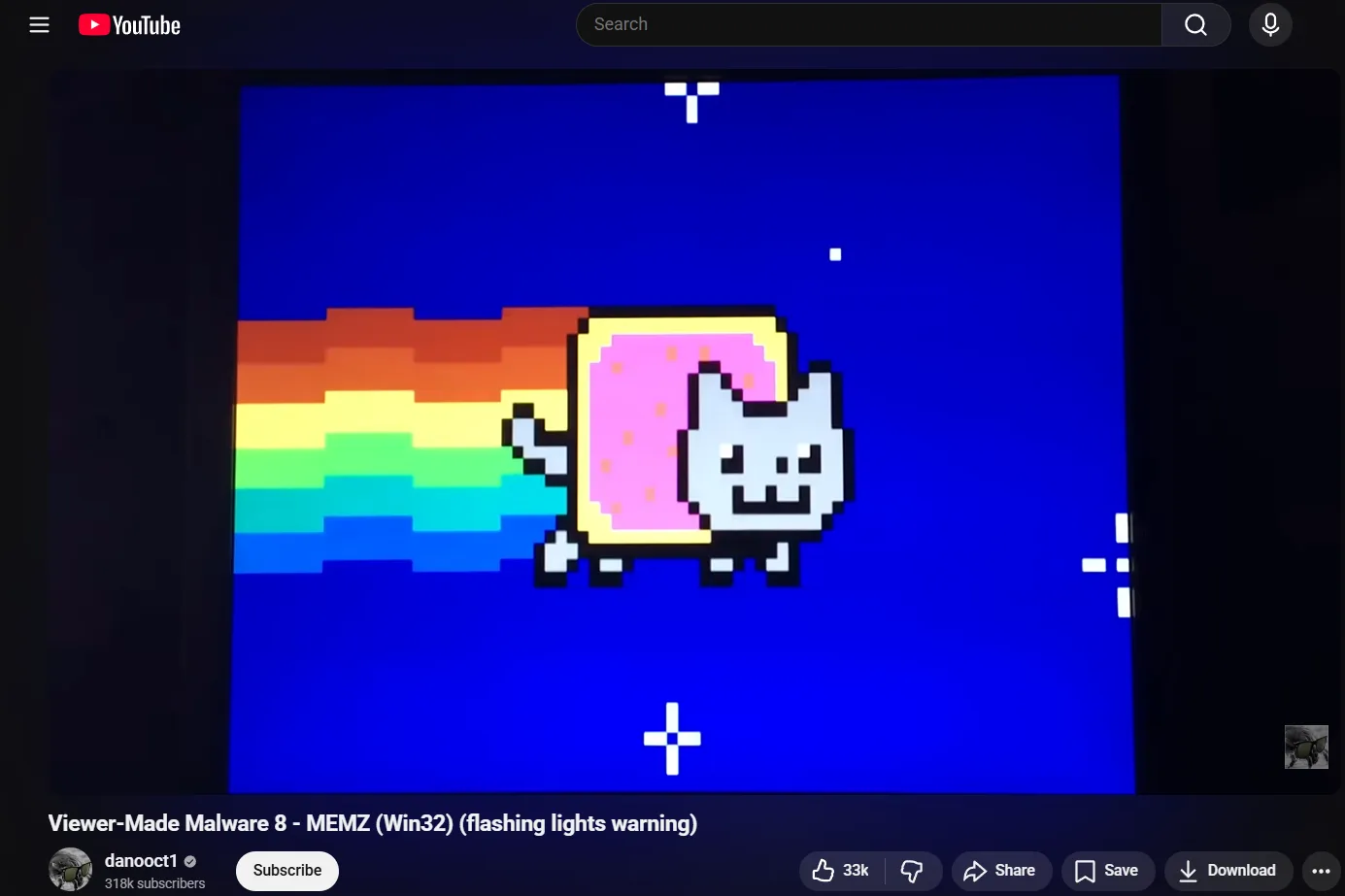The image size is (1345, 896).
Task: Dislike this video
Action: pos(913,871)
